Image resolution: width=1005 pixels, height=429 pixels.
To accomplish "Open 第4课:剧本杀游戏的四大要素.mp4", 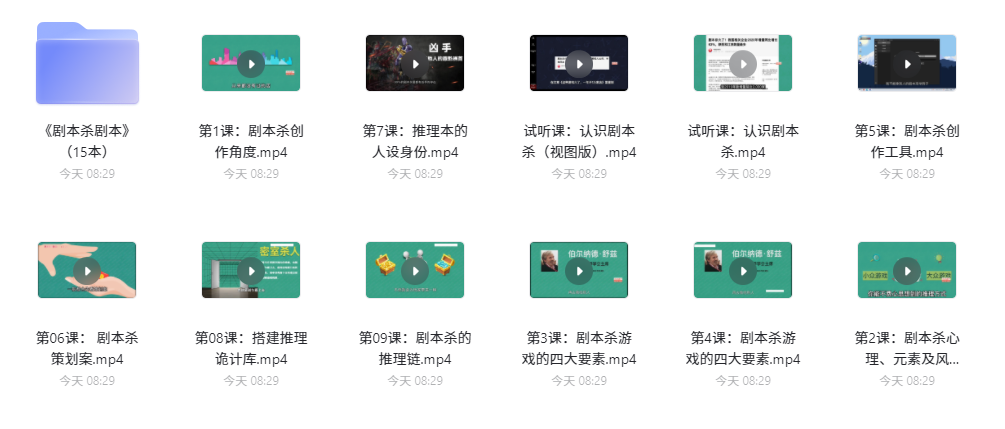I will tap(743, 270).
